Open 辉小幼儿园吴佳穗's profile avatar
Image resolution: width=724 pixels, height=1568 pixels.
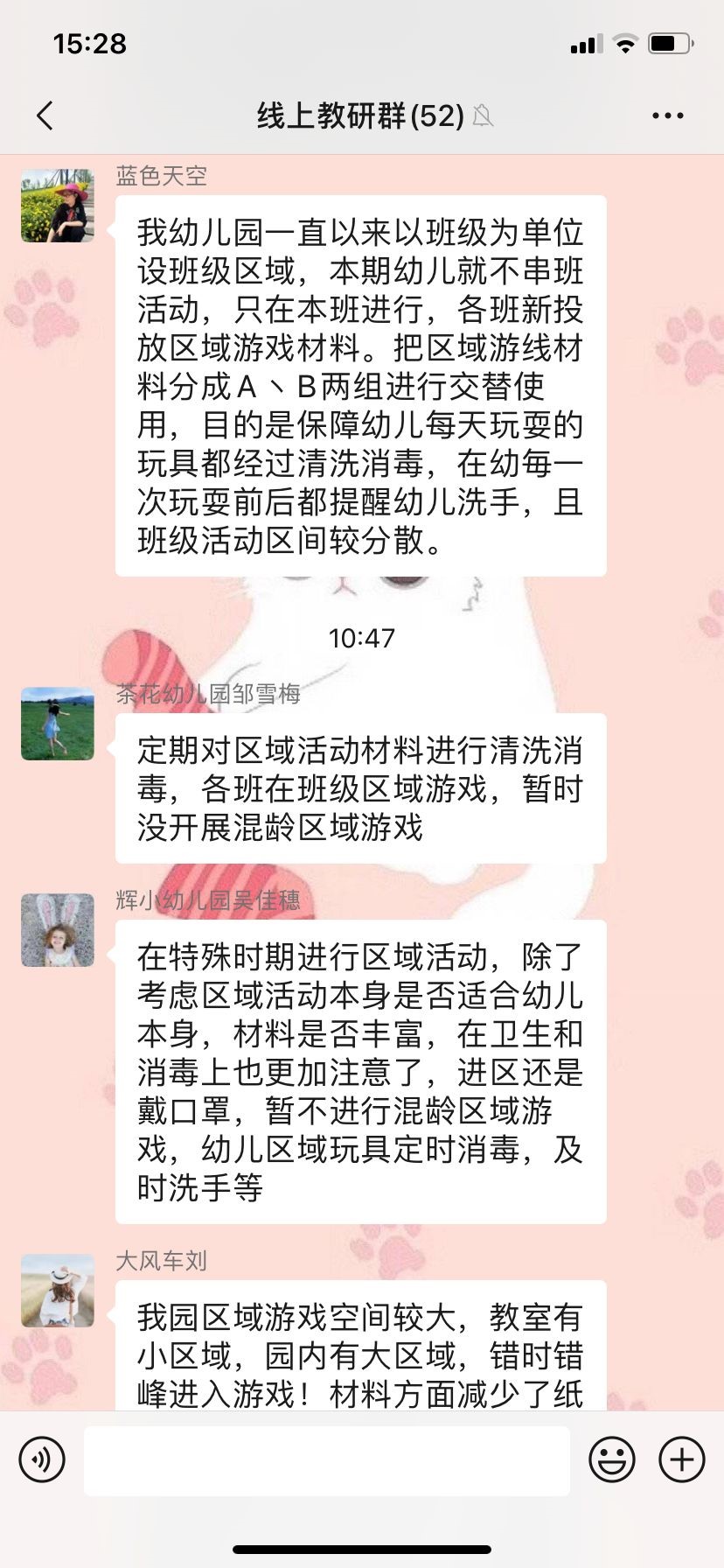[x=58, y=930]
